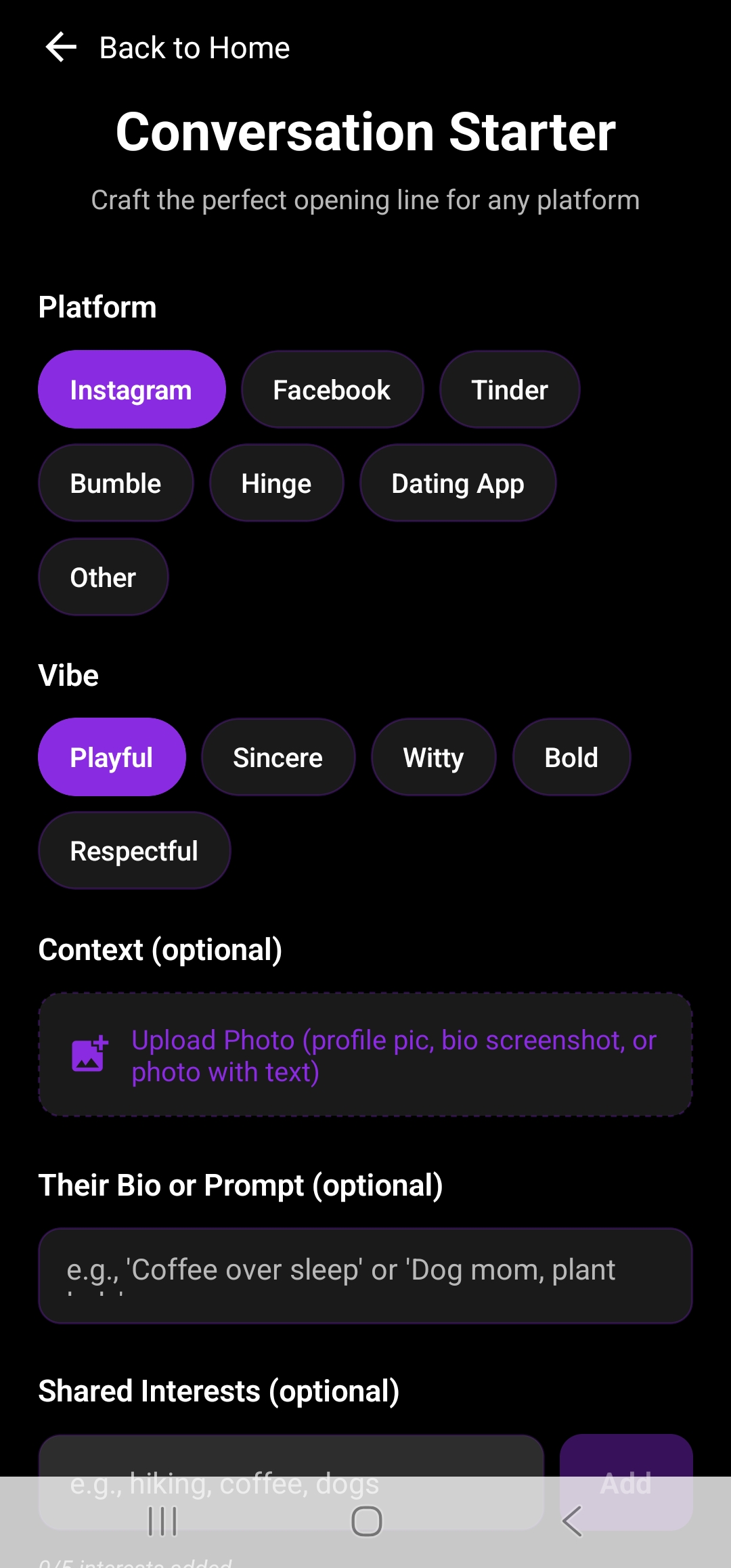Switch vibe to Sincere
The width and height of the screenshot is (731, 1568).
click(x=278, y=756)
